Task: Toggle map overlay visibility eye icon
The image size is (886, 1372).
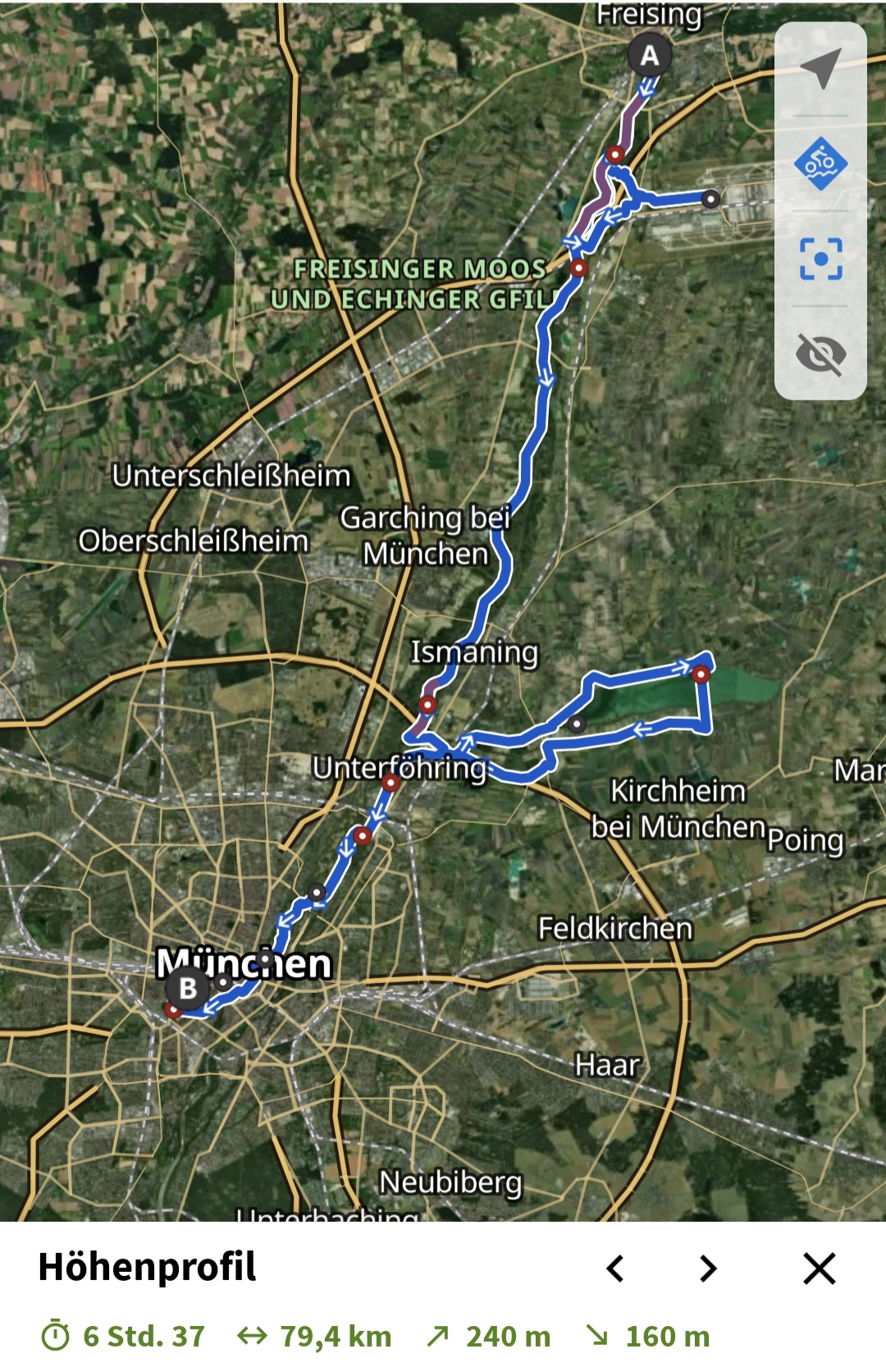Action: pos(820,354)
